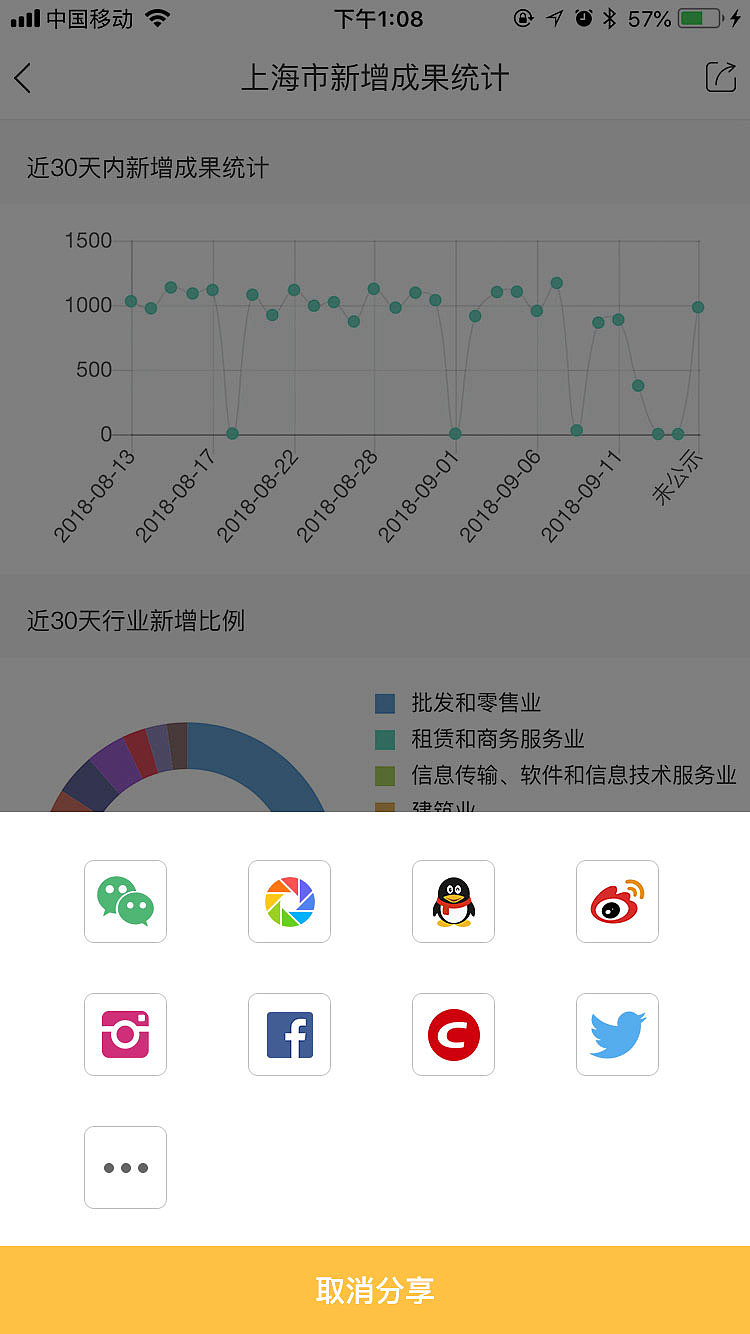
Task: Share to QQ
Action: coord(453,901)
